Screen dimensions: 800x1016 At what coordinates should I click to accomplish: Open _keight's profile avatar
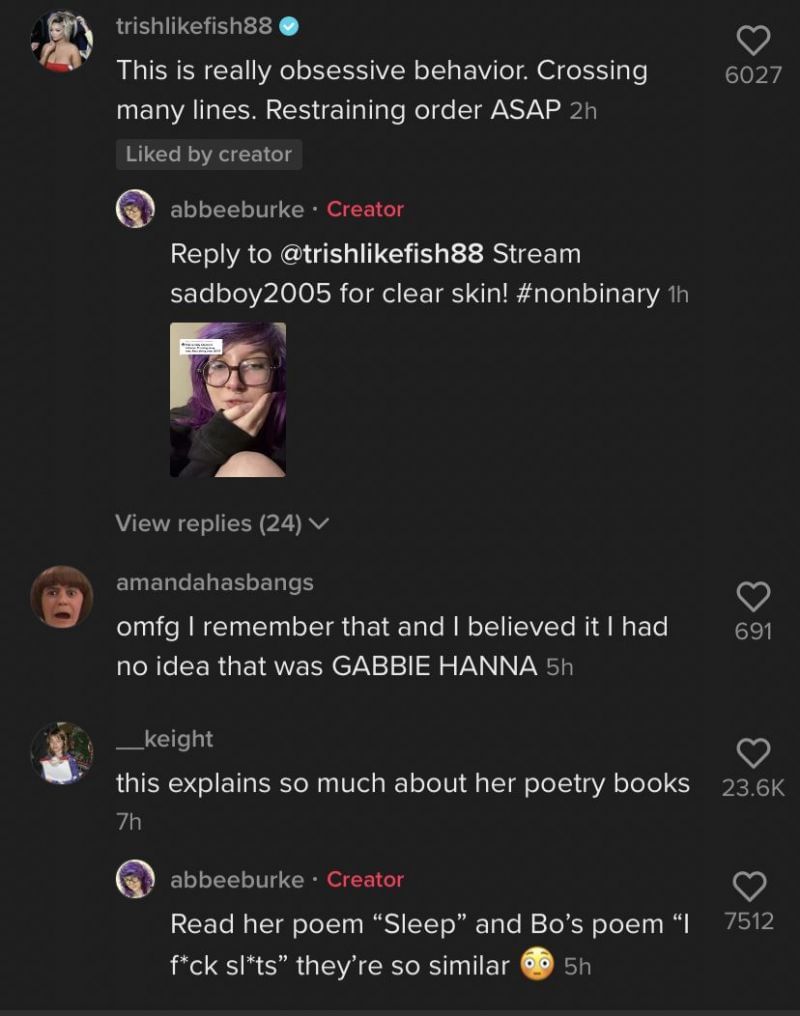[x=62, y=753]
